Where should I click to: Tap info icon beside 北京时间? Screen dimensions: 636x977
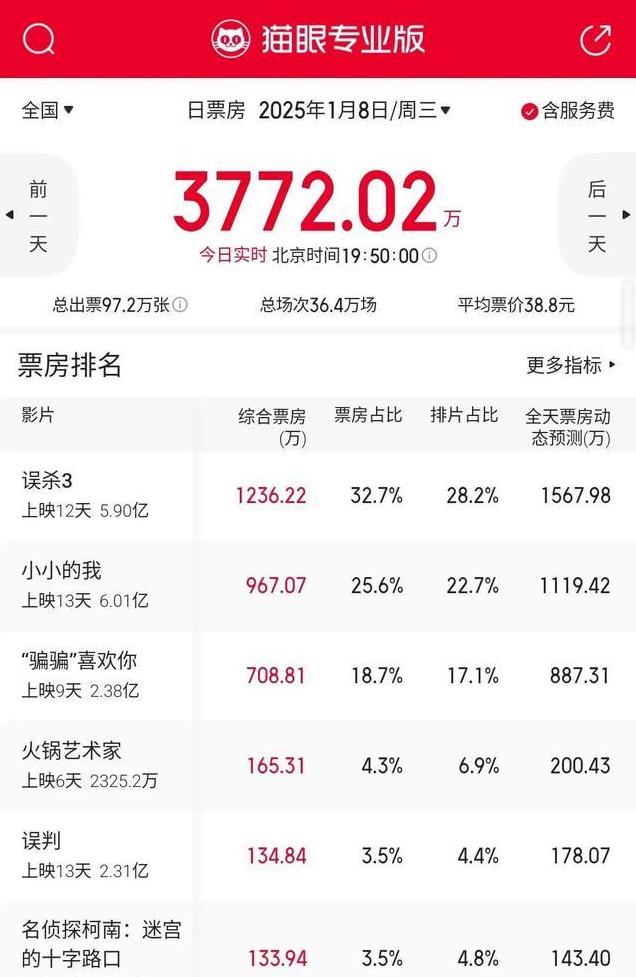point(430,256)
